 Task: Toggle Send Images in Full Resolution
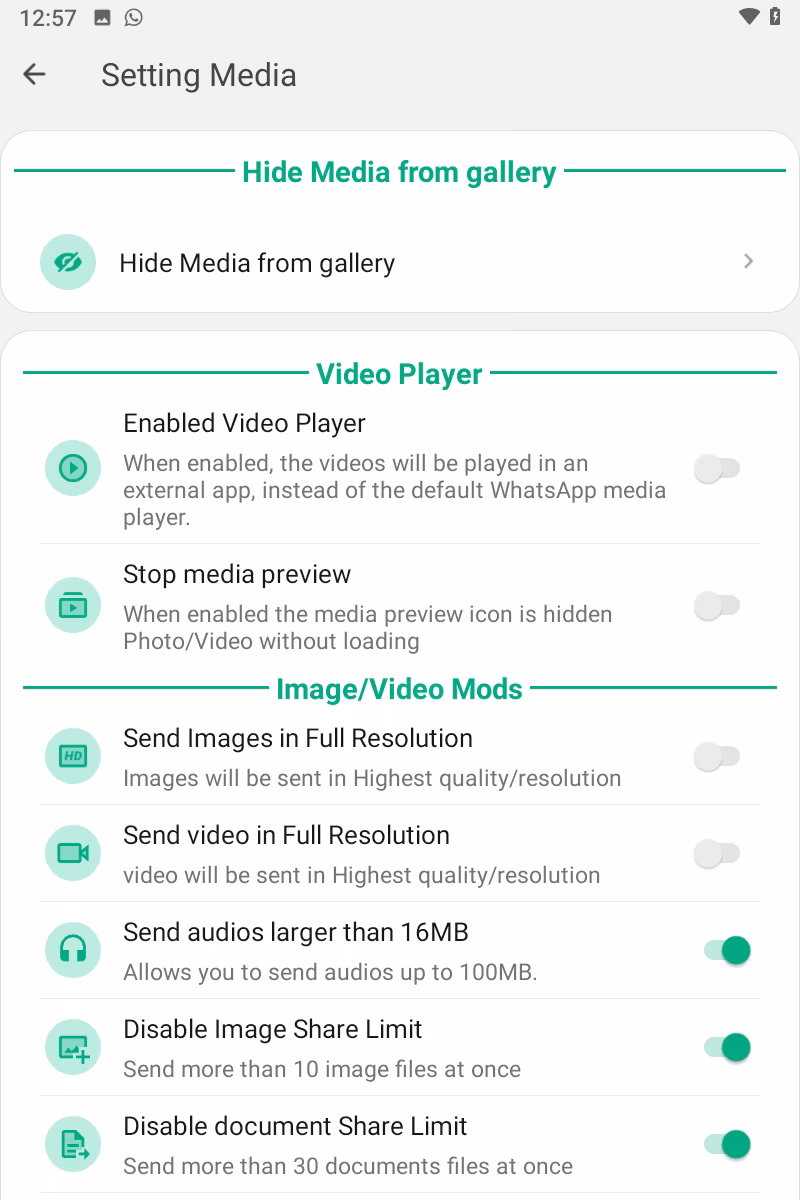tap(717, 757)
